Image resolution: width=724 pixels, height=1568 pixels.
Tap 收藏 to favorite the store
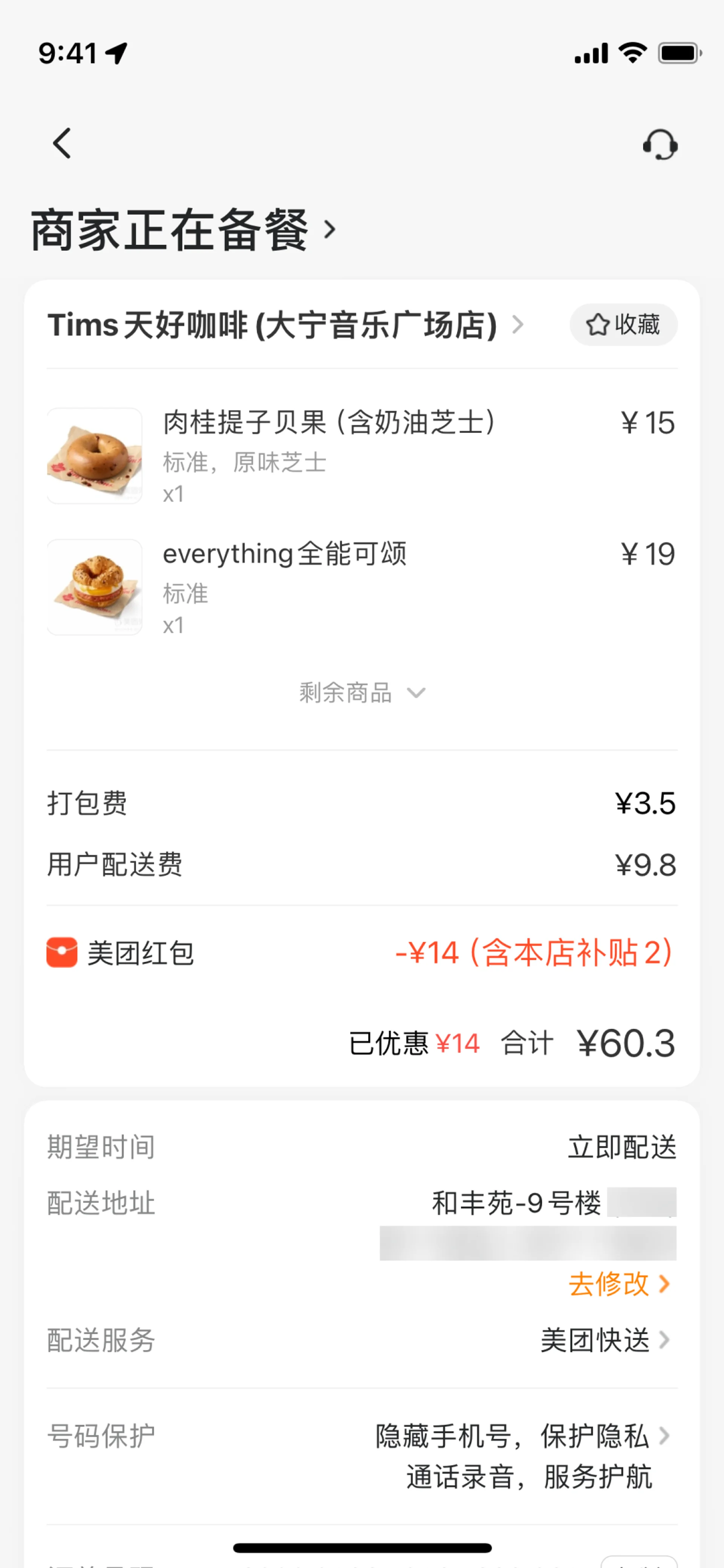pos(623,325)
